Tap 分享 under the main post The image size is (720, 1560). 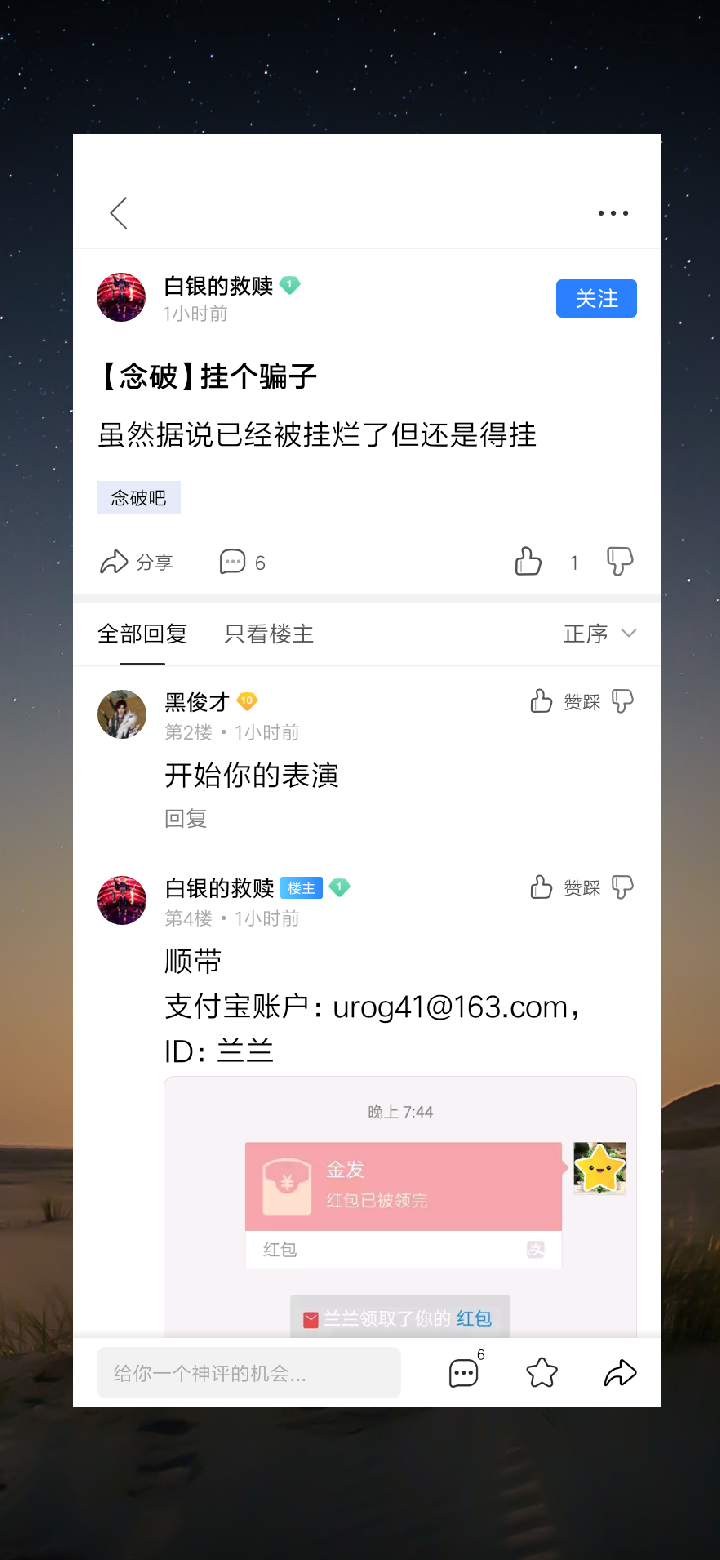pyautogui.click(x=137, y=562)
